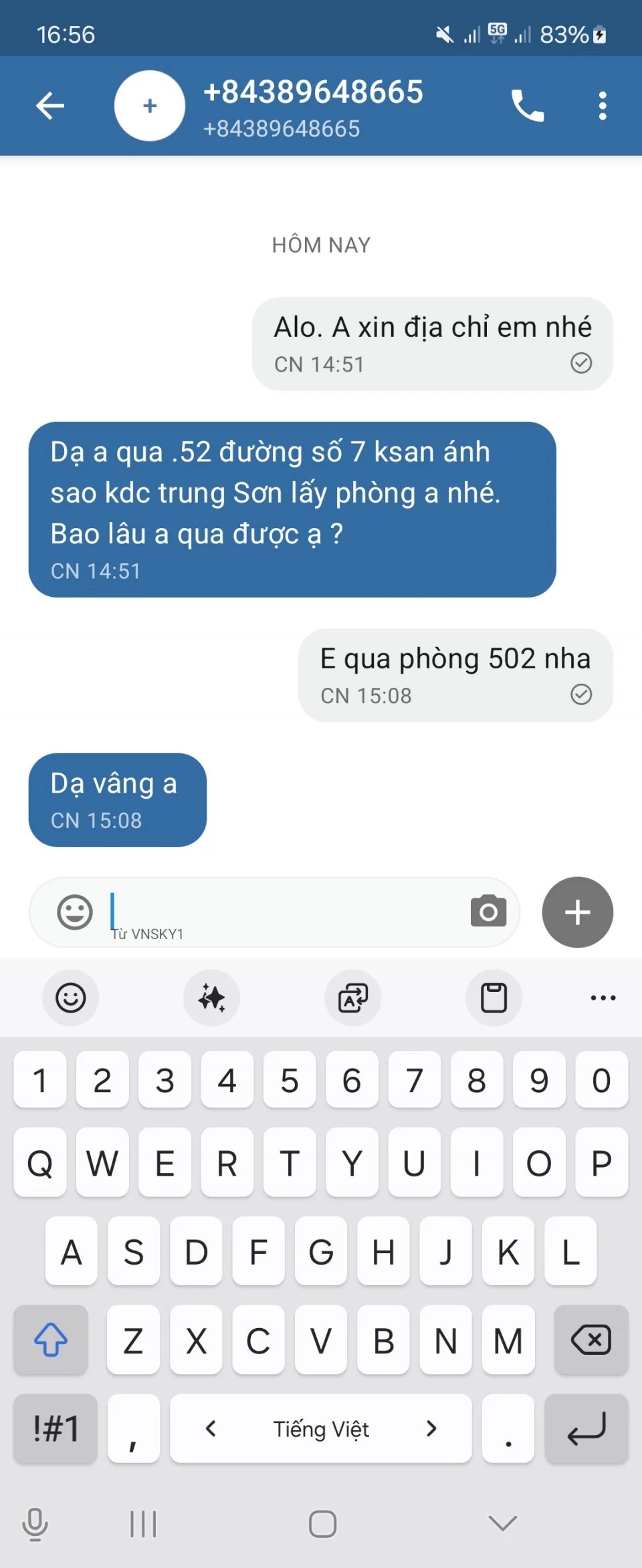
Task: Switch to symbols with the !#1 key
Action: (x=56, y=1428)
